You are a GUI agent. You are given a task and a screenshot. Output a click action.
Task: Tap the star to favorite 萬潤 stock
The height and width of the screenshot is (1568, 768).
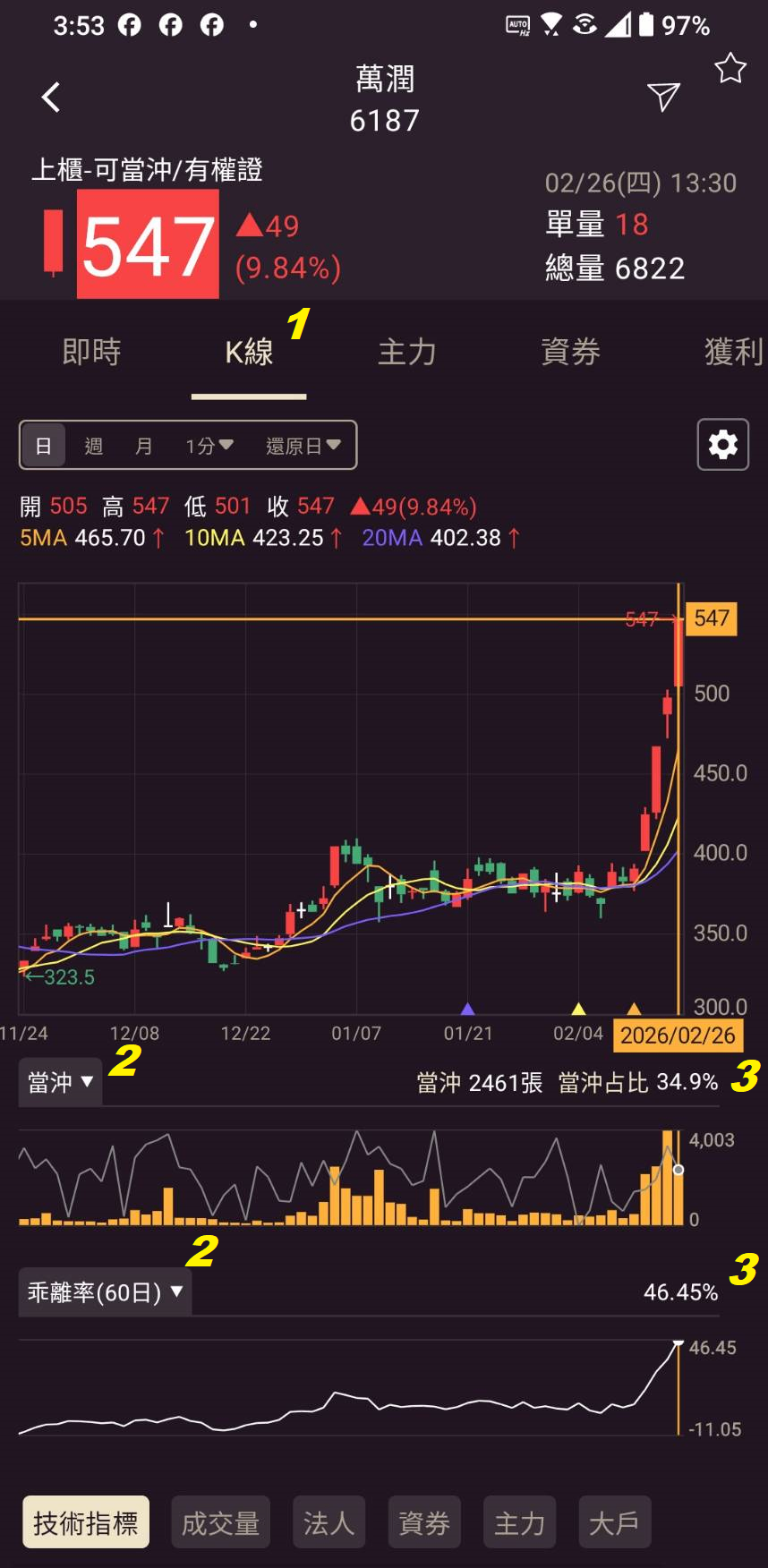pyautogui.click(x=730, y=70)
